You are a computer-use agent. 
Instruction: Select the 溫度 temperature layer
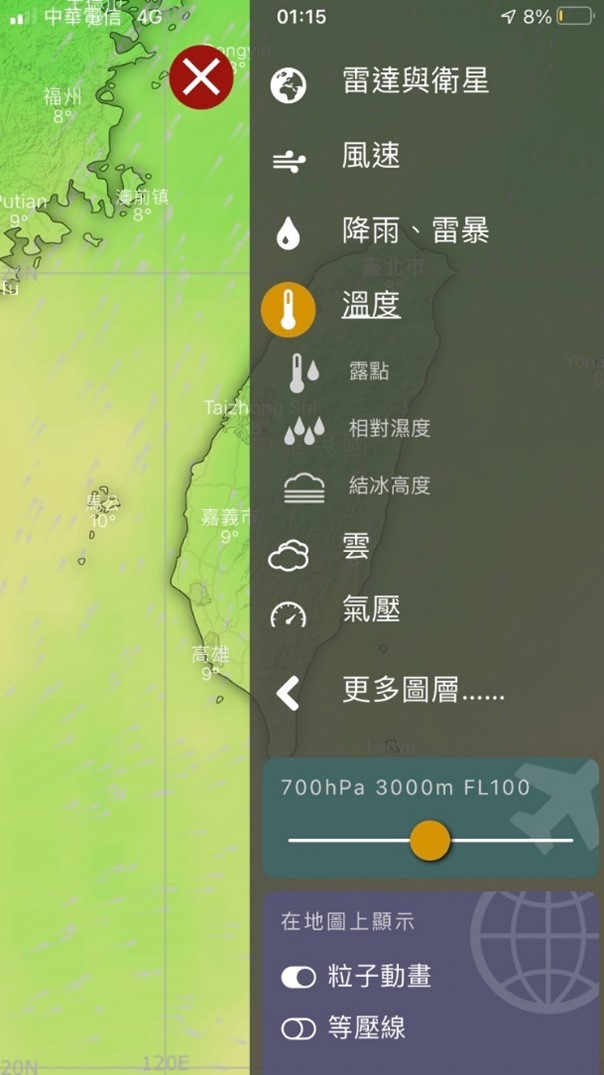(371, 306)
